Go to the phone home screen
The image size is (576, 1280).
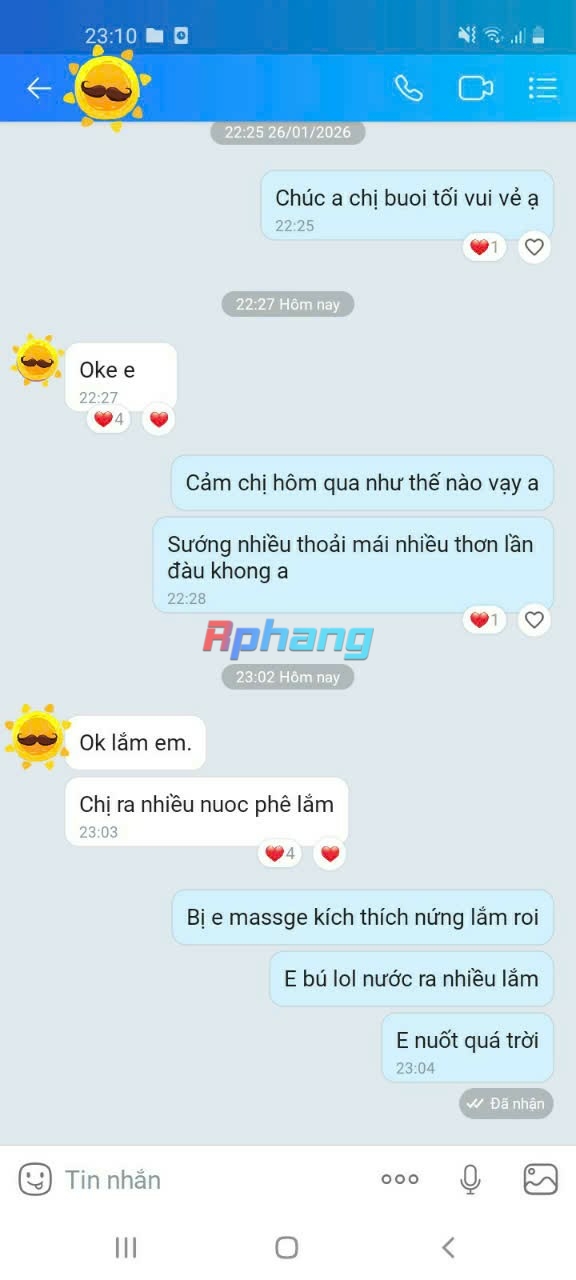coord(287,1247)
